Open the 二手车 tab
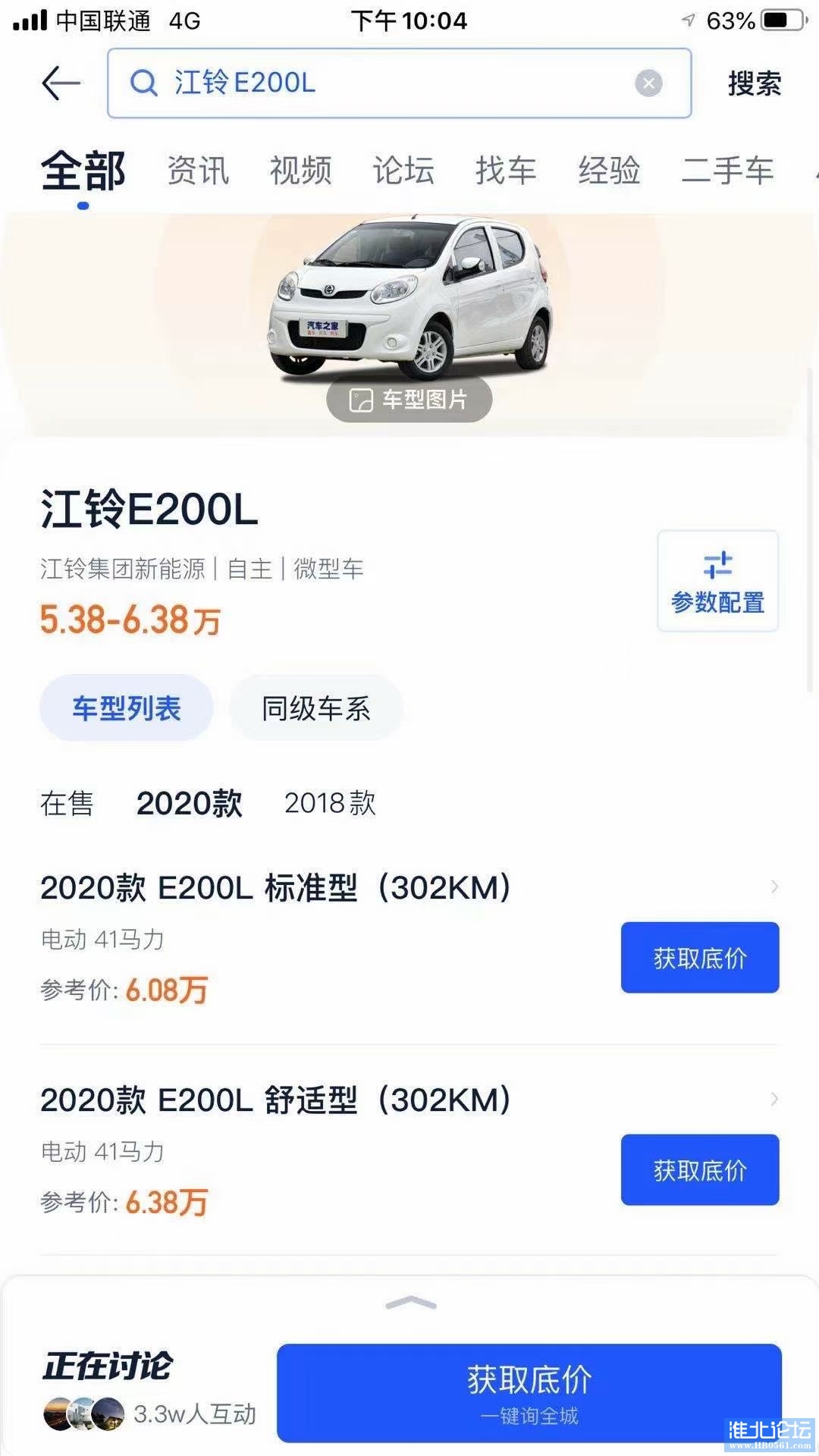This screenshot has height=1456, width=819. (727, 170)
